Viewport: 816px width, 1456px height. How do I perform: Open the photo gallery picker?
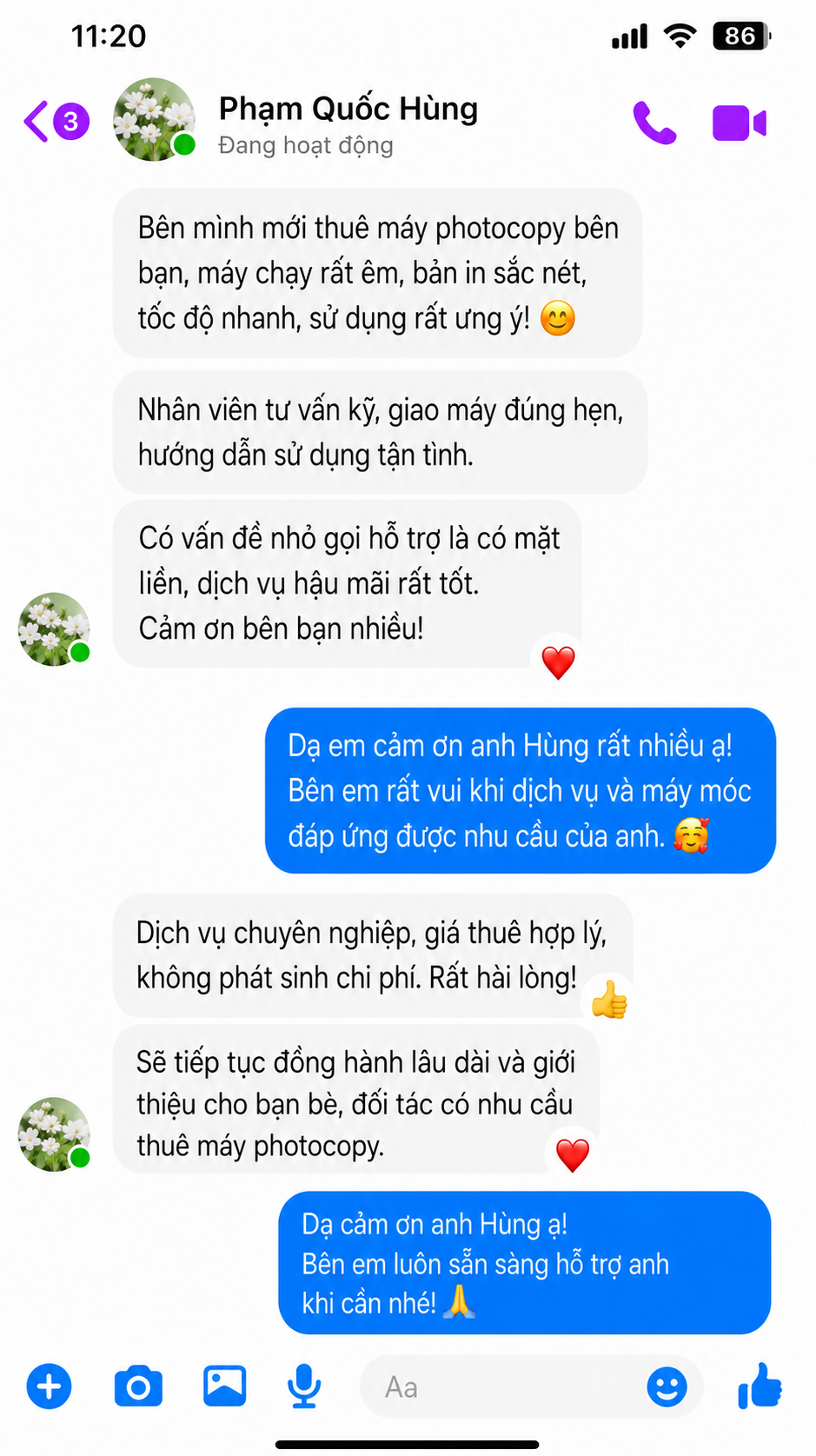(225, 1386)
